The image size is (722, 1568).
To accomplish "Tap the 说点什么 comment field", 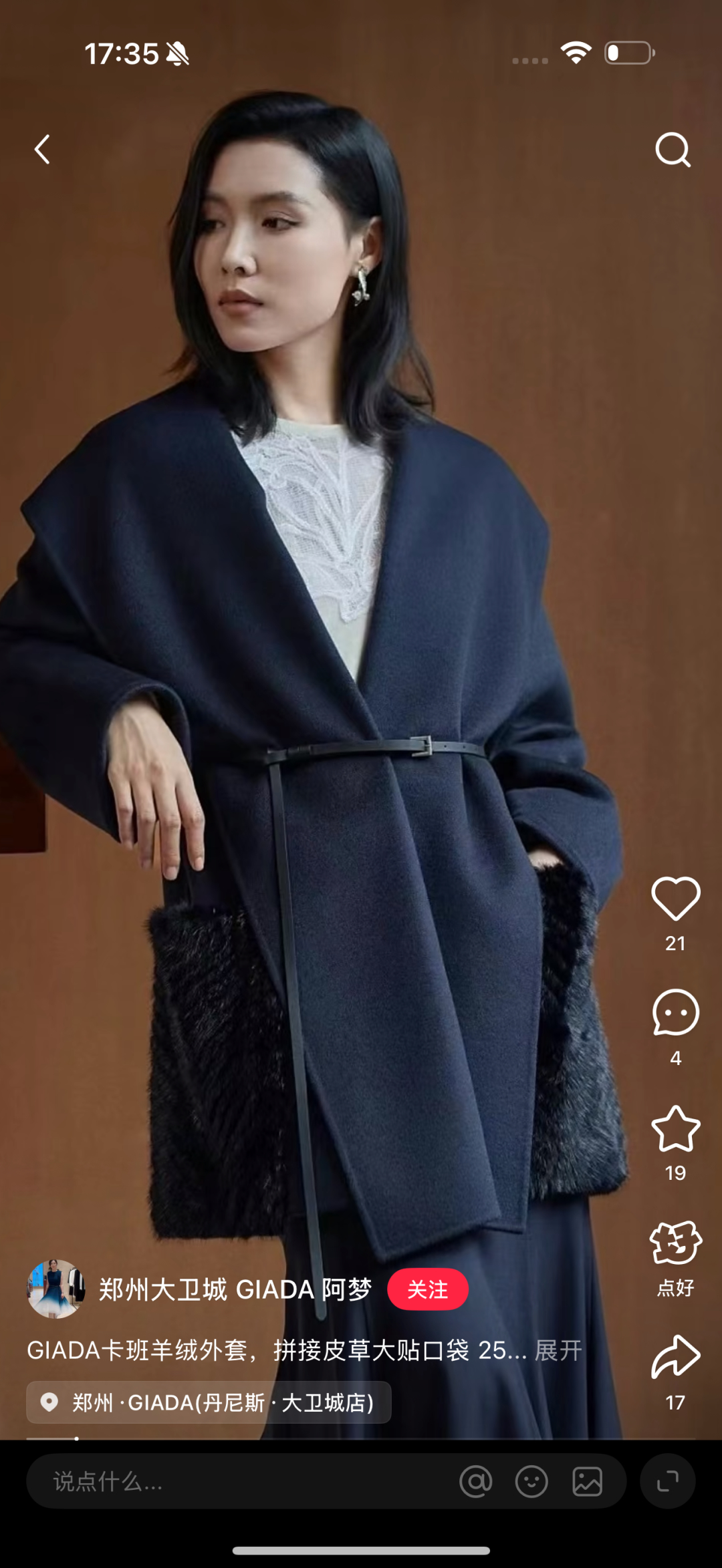I will pos(241,1481).
